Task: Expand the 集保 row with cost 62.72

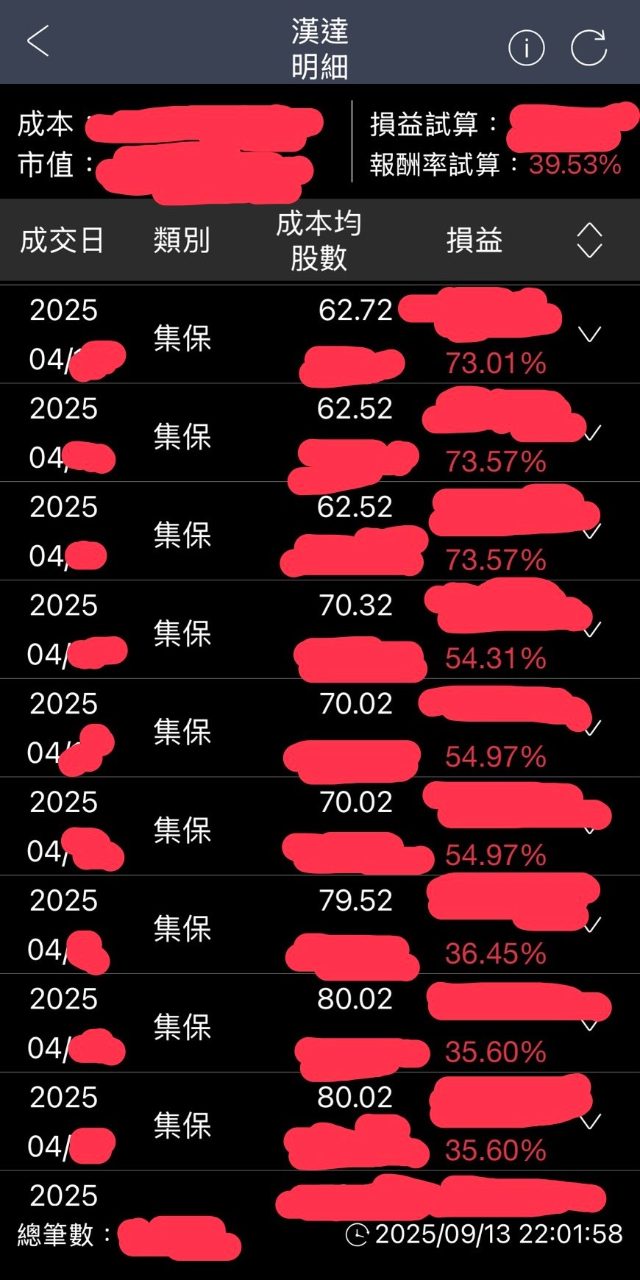Action: point(591,334)
